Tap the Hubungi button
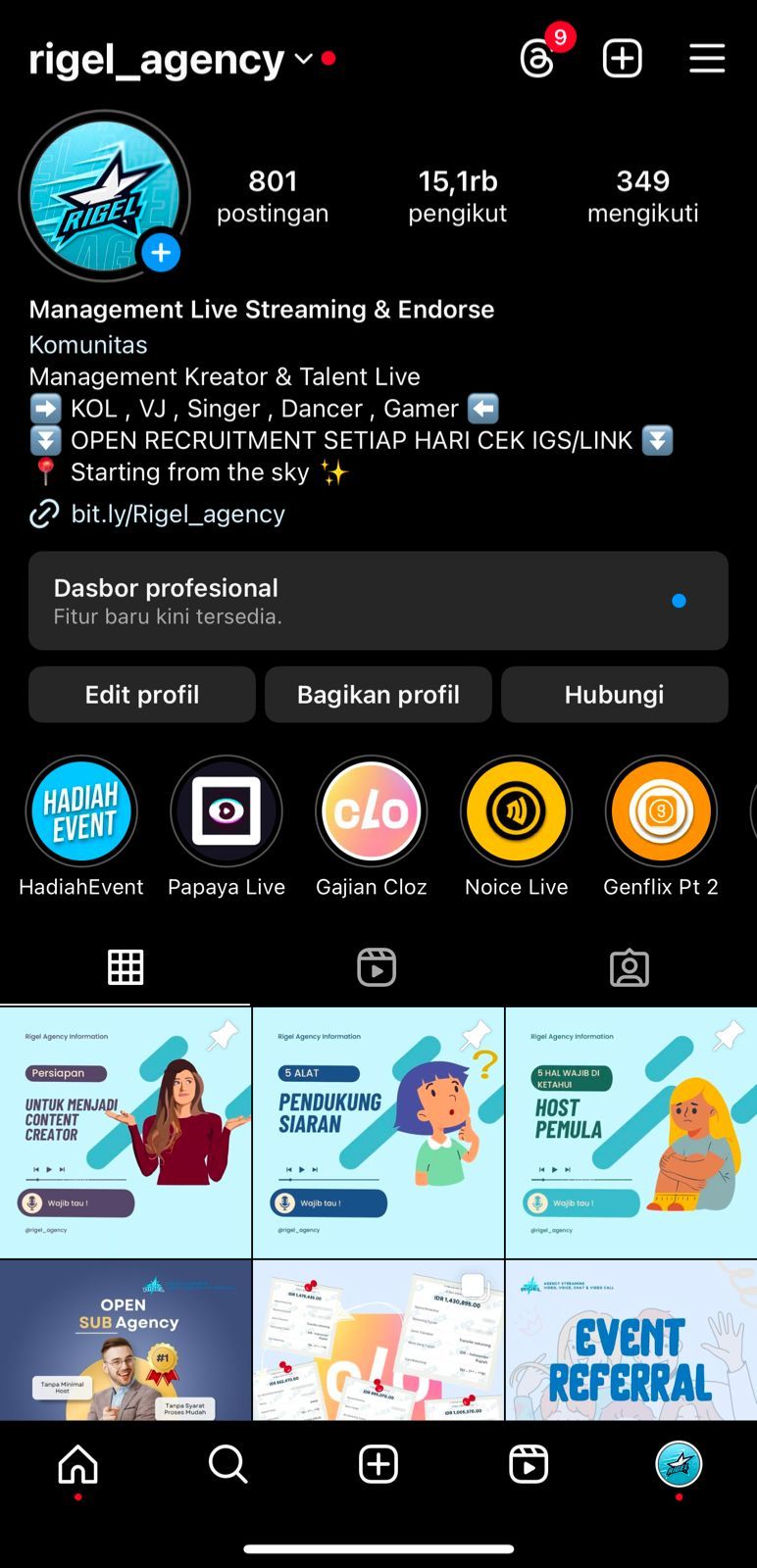The image size is (757, 1568). [615, 695]
